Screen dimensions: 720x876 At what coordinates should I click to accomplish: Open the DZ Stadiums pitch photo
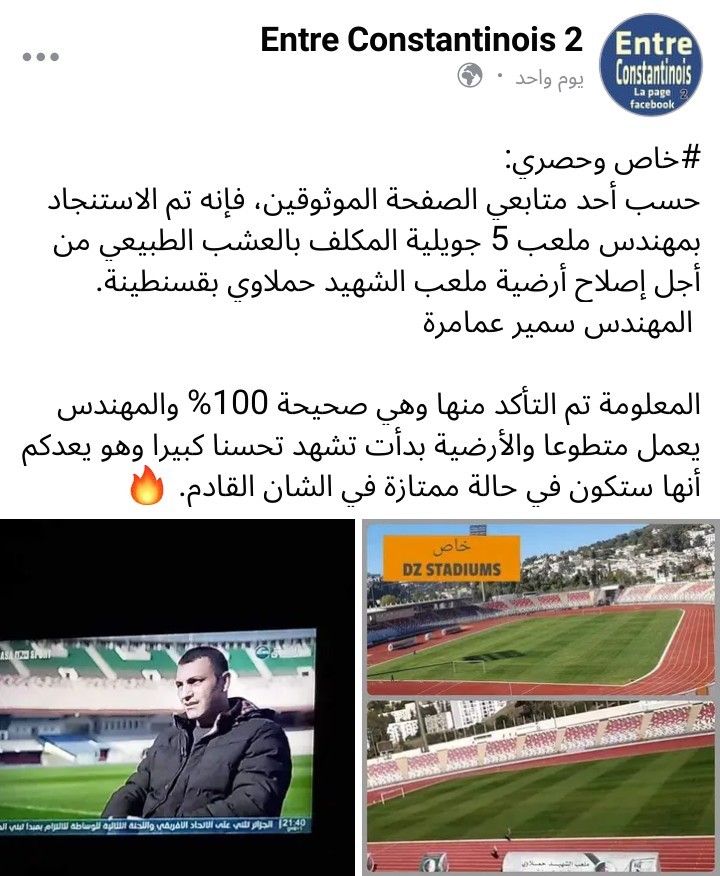(541, 698)
